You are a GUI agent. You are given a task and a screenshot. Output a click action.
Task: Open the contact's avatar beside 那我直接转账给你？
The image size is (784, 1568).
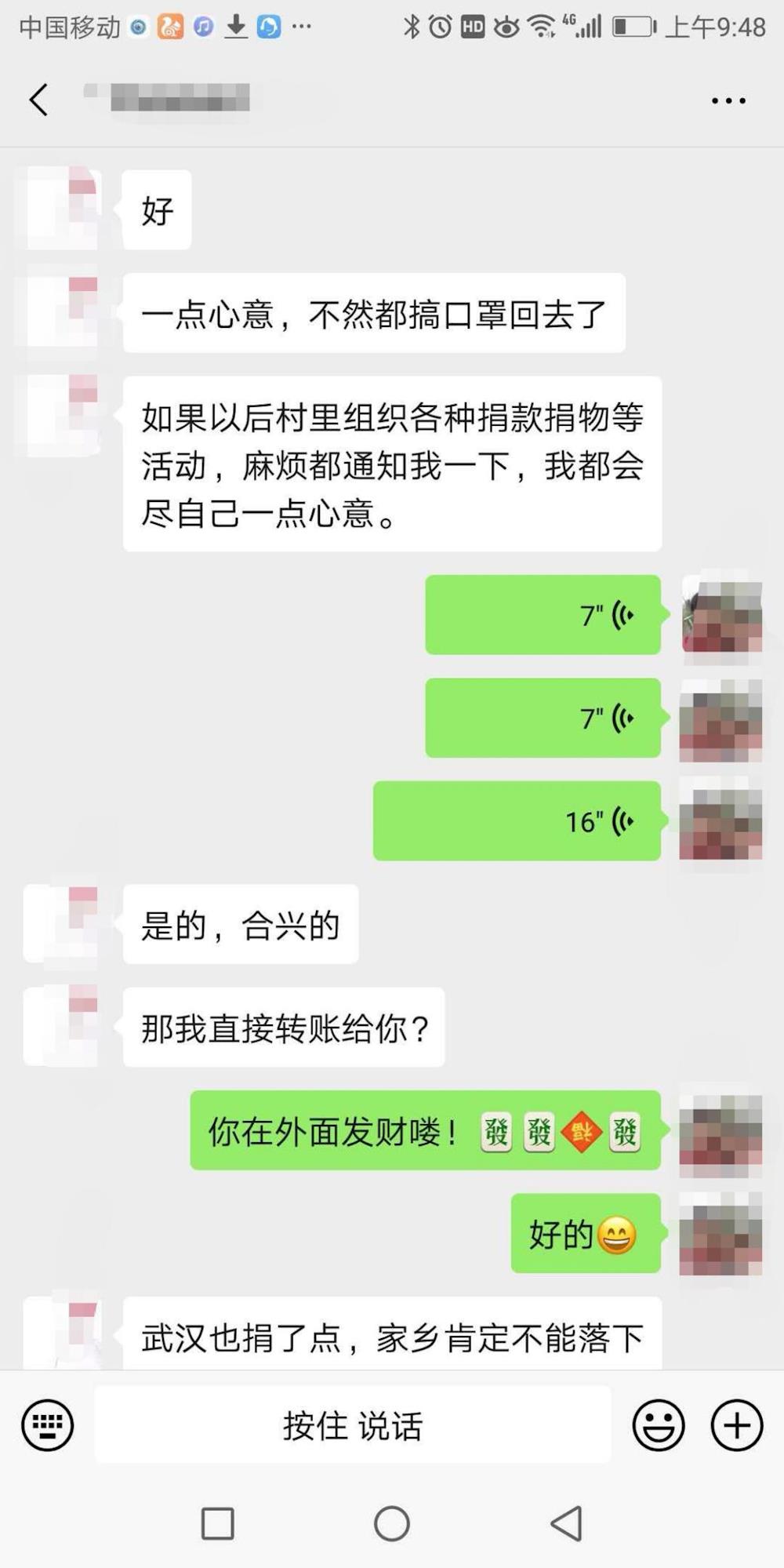pyautogui.click(x=62, y=1026)
